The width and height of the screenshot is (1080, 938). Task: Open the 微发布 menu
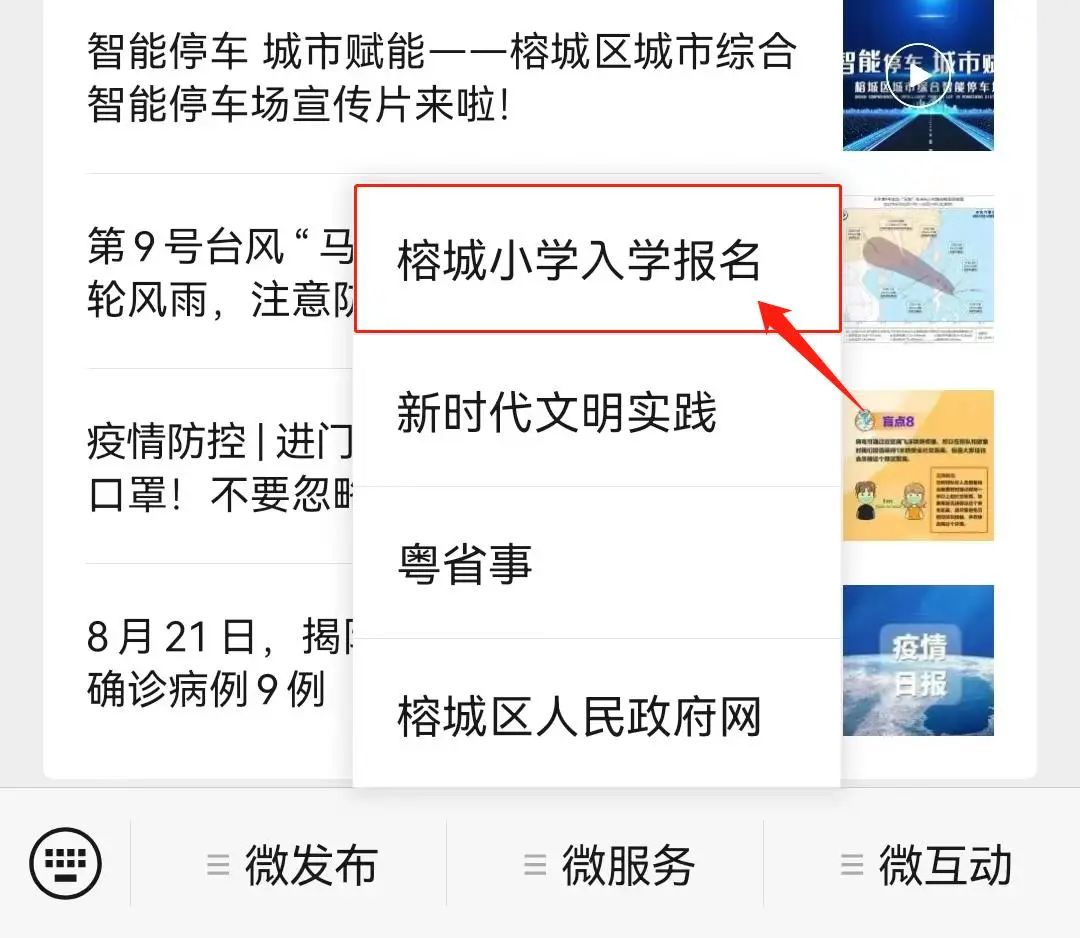[x=290, y=866]
